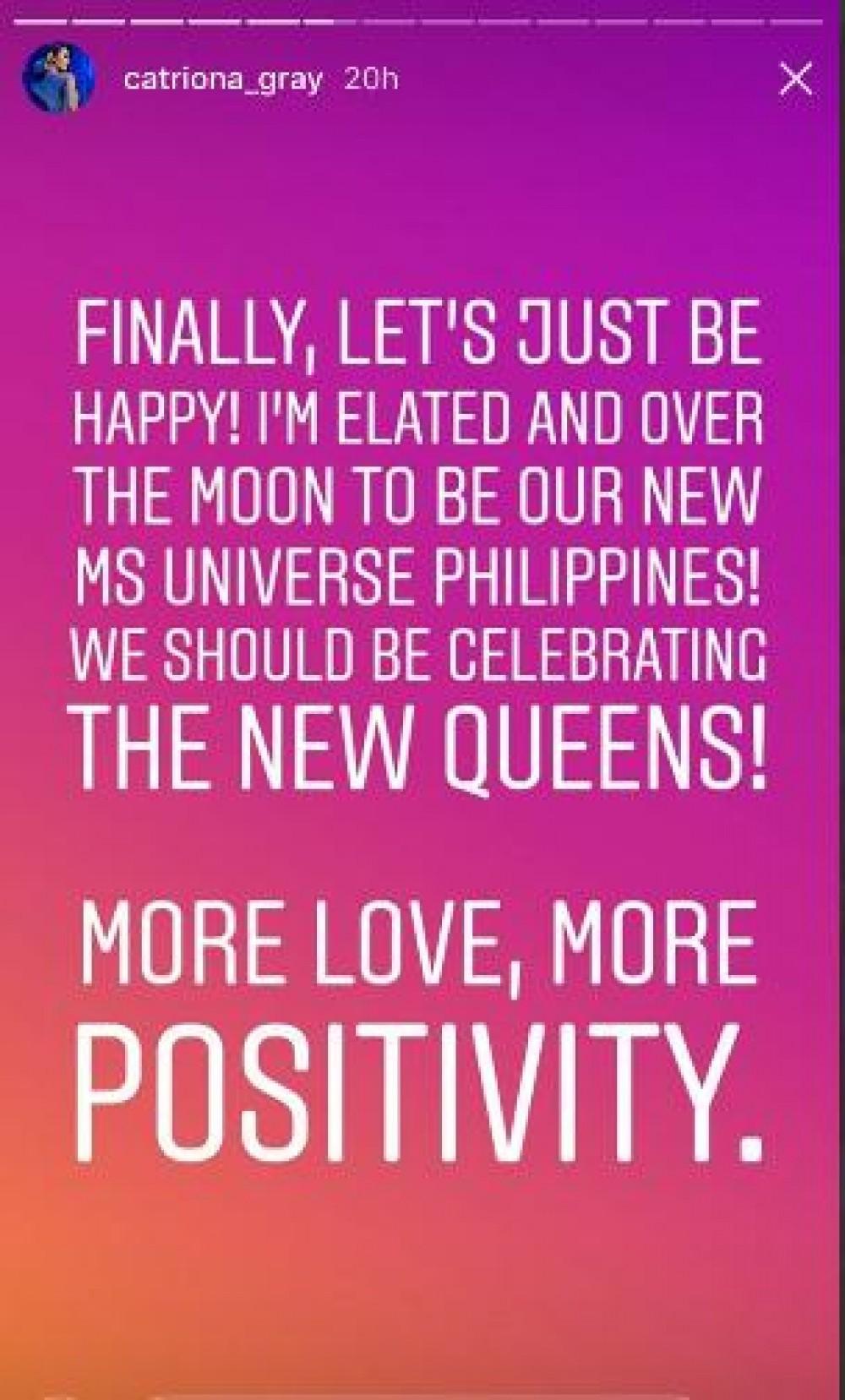Close the story viewer
This screenshot has height=1400, width=845.
pyautogui.click(x=796, y=80)
